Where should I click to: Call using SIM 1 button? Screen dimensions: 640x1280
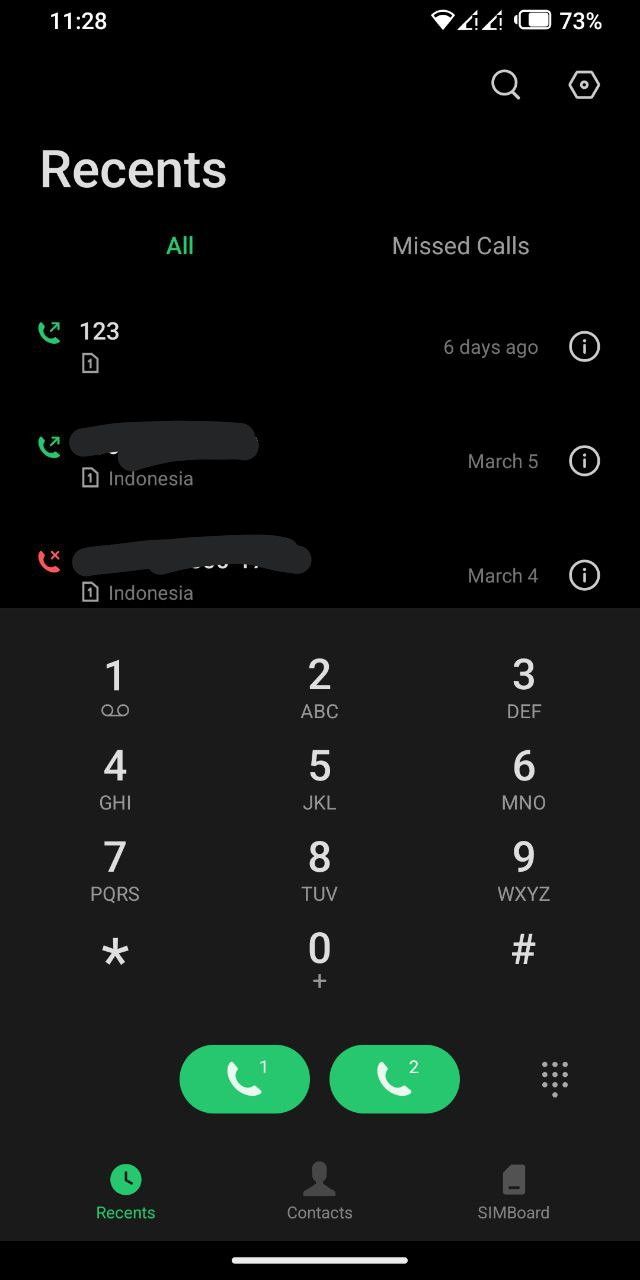(x=244, y=1079)
